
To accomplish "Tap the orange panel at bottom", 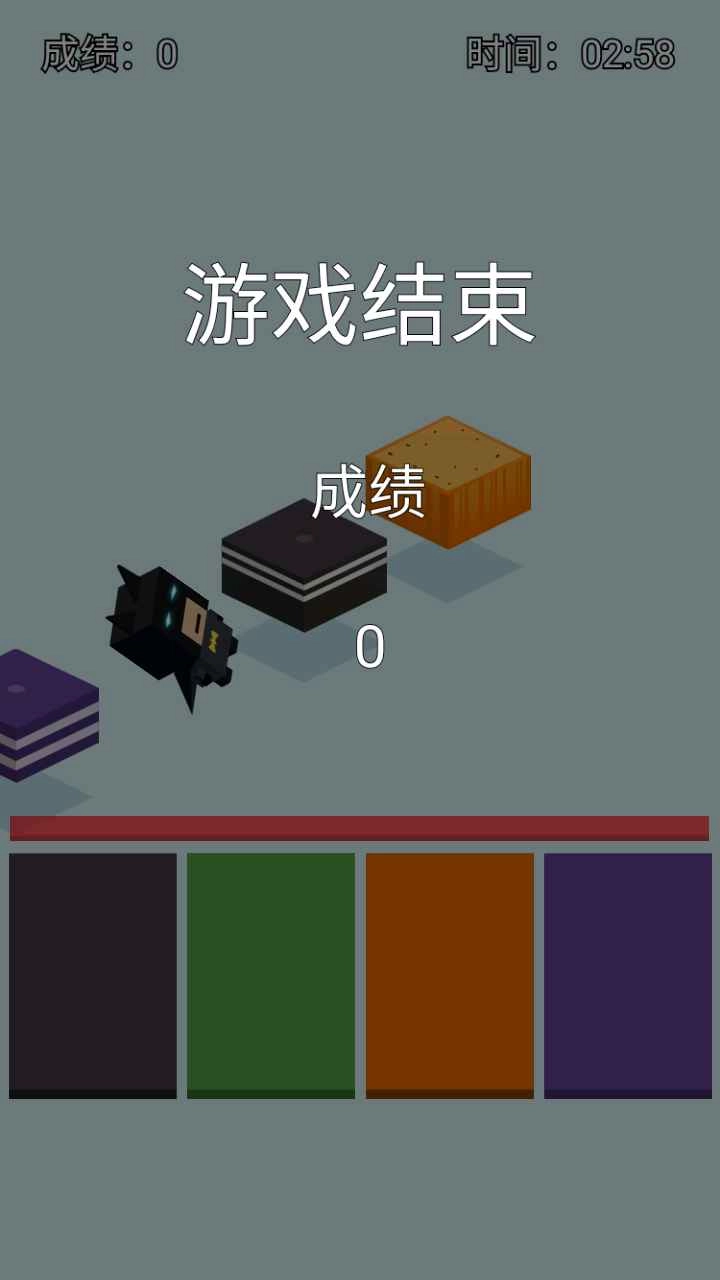I will pyautogui.click(x=449, y=975).
